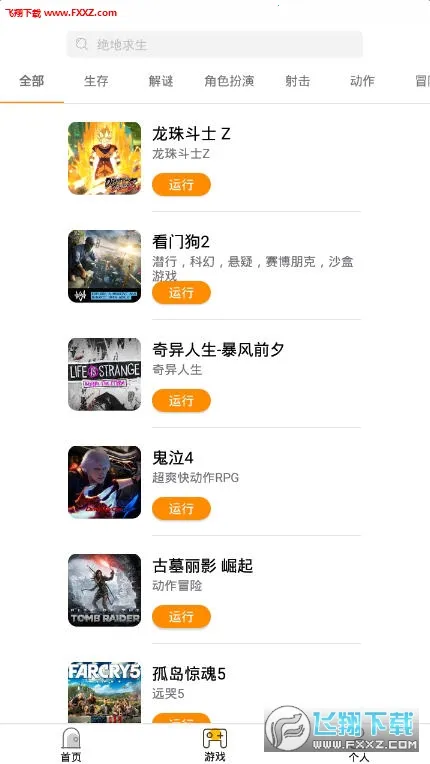Open the 射击 category tab
430x764 pixels.
(297, 81)
